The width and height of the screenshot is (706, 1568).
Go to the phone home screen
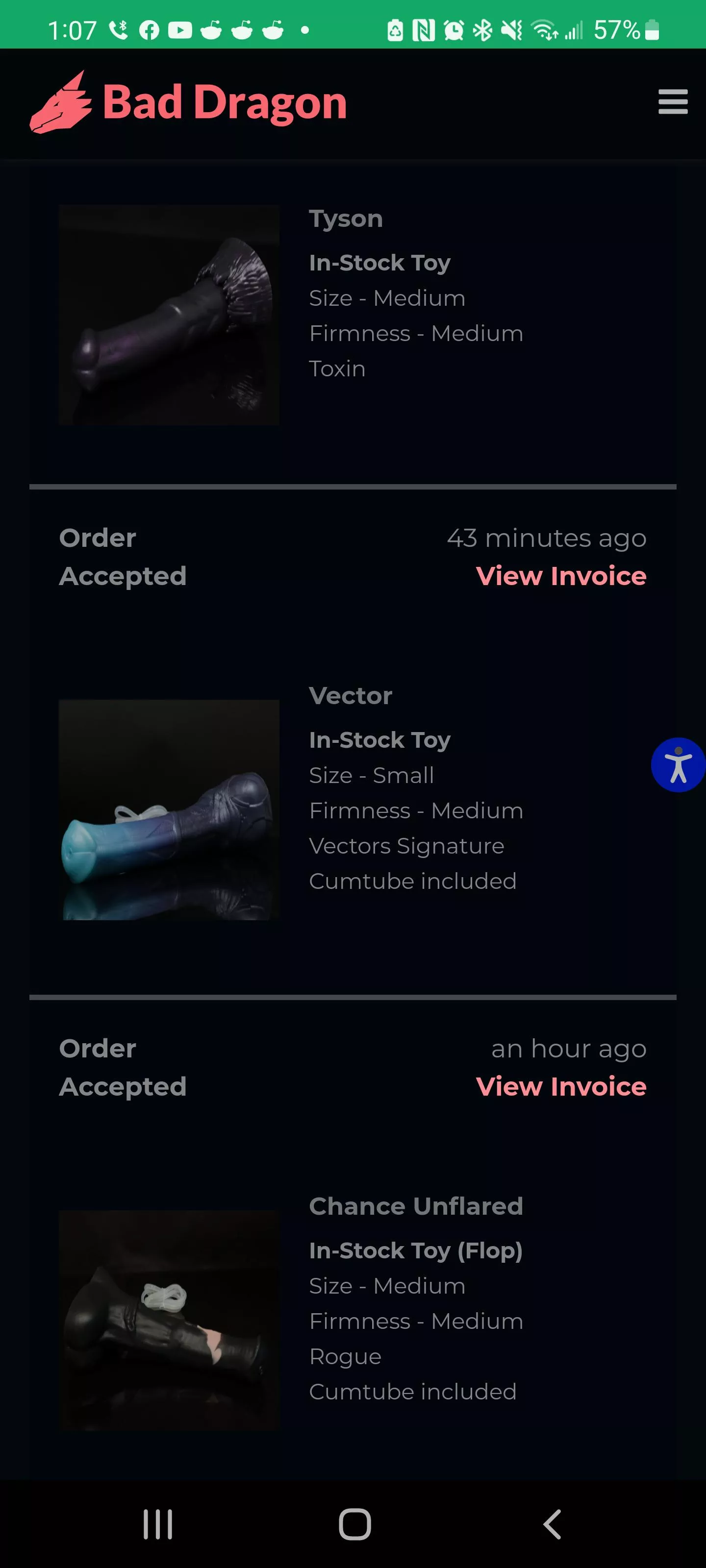pos(354,1524)
